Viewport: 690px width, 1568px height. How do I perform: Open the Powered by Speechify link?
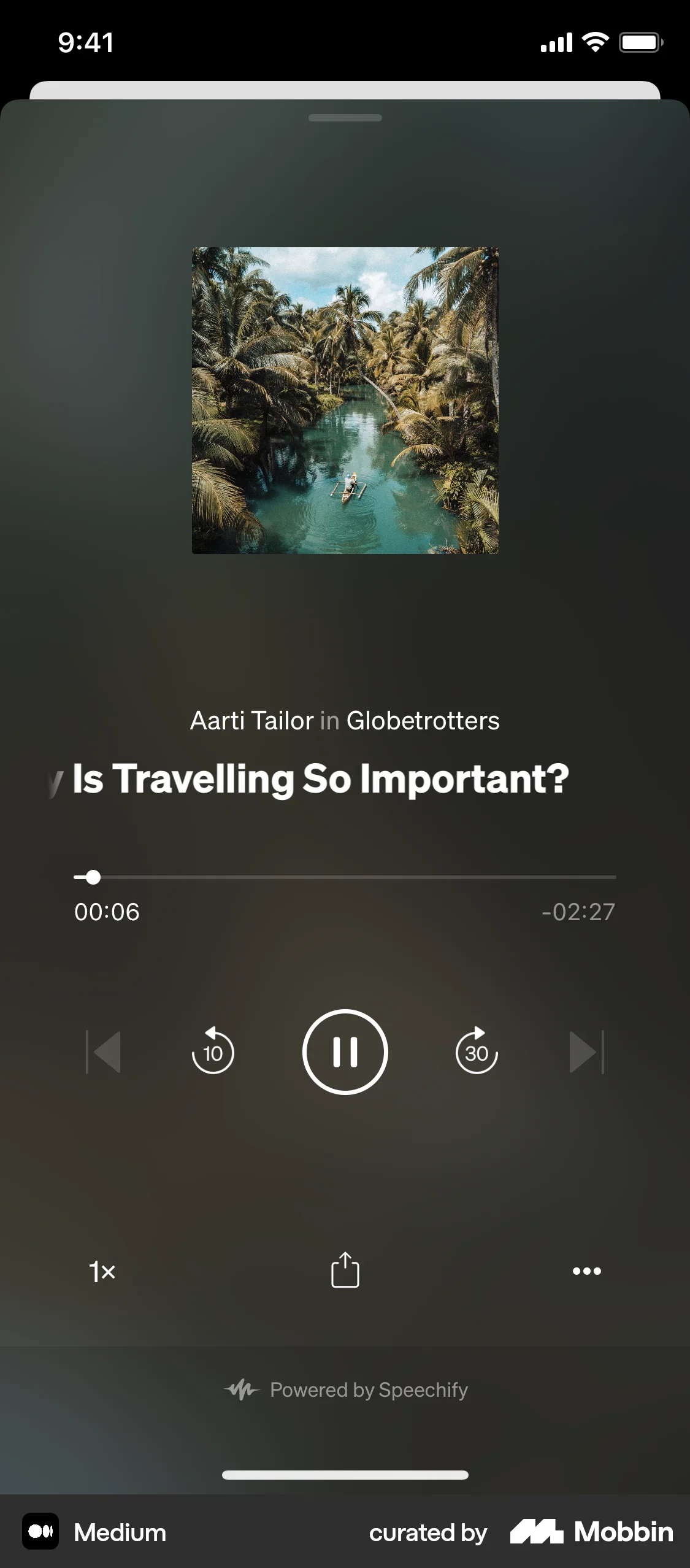tap(369, 1389)
